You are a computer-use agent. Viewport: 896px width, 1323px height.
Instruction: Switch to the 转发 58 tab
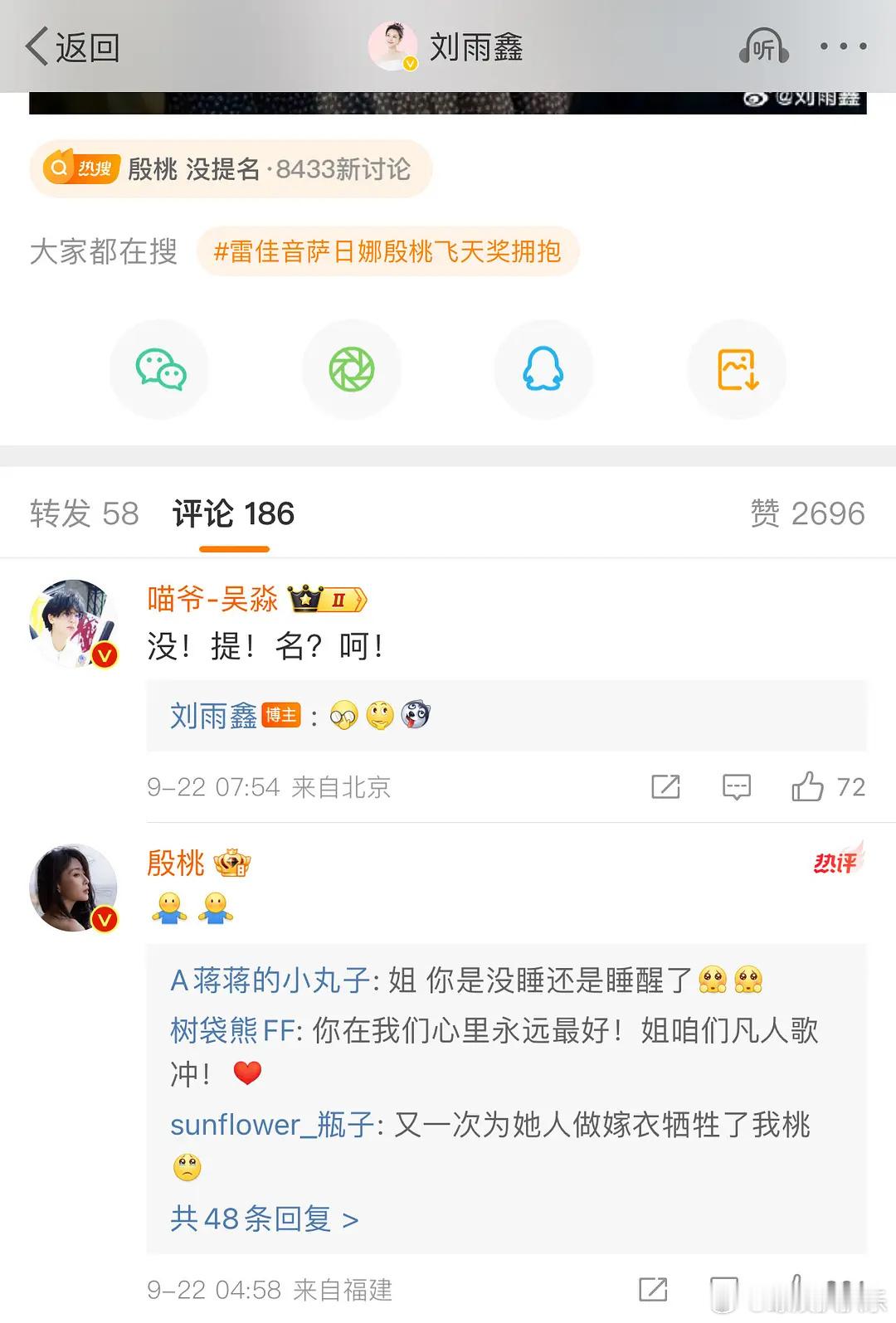point(84,513)
